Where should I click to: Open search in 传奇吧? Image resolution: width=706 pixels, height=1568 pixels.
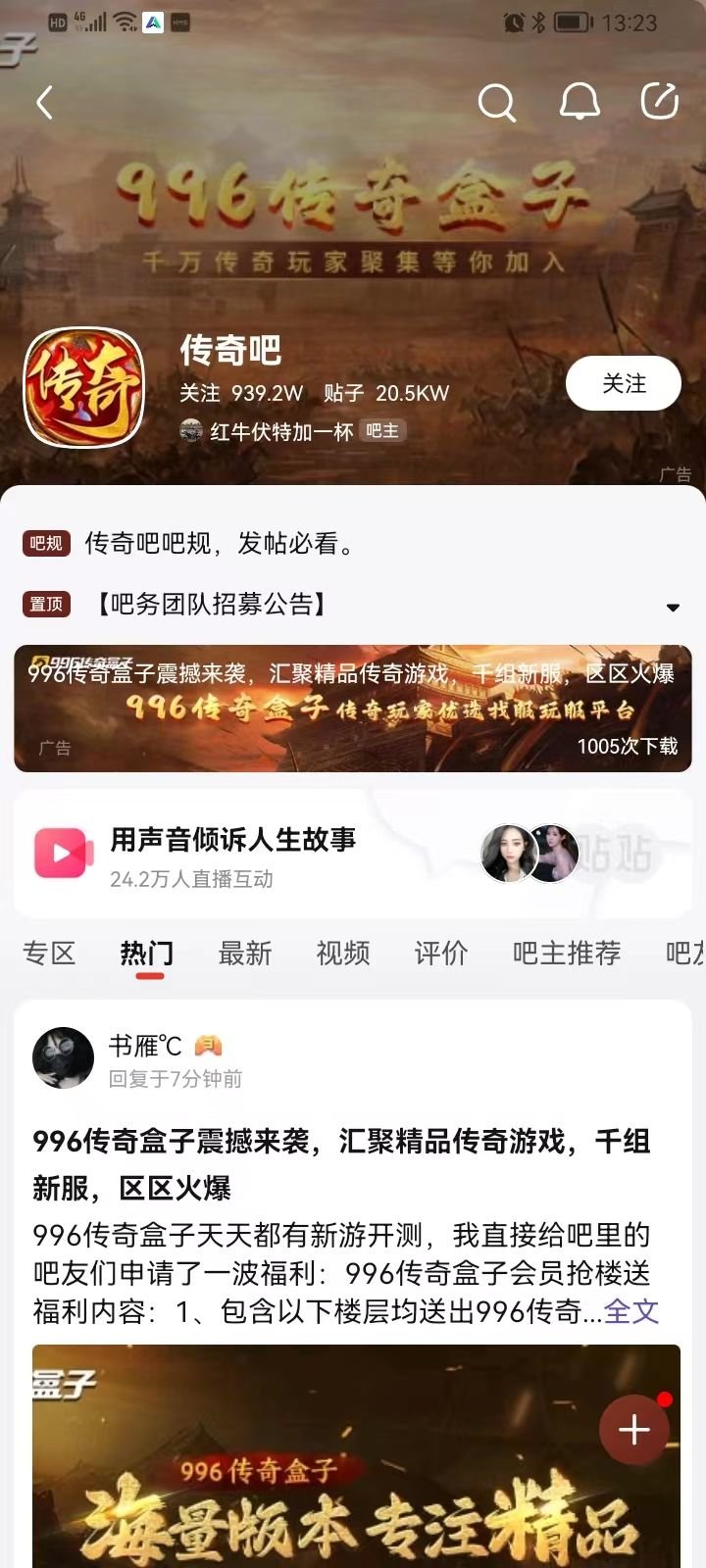pos(496,102)
